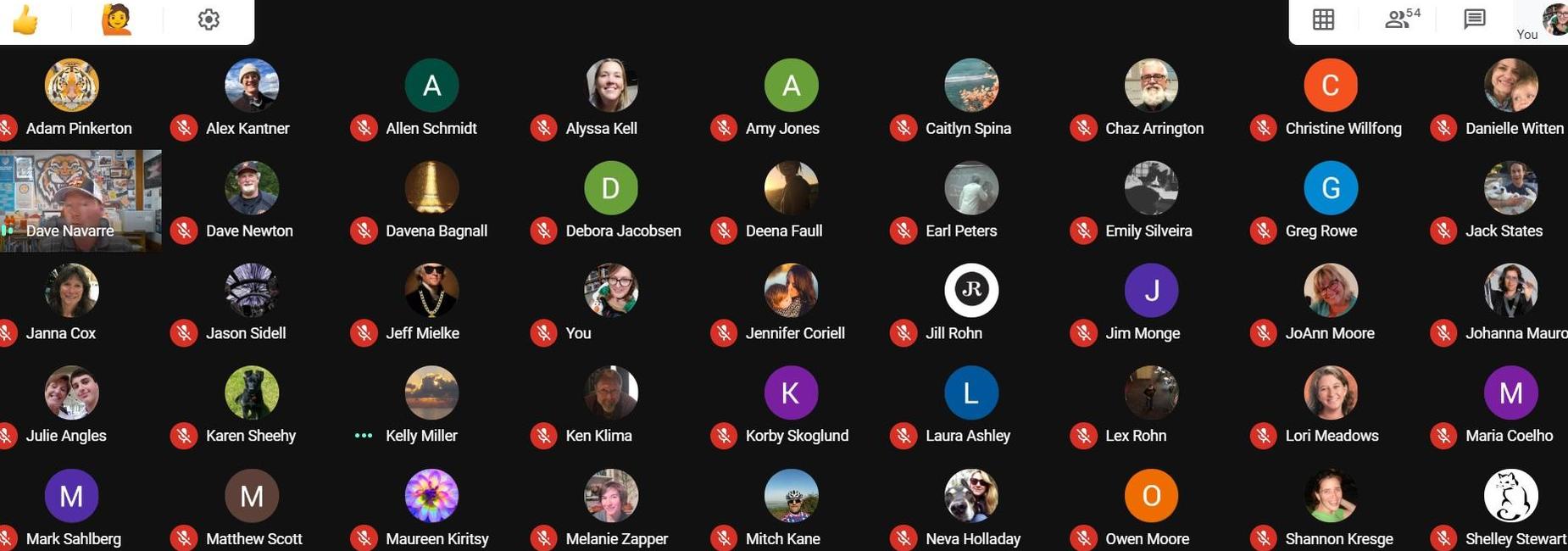Select Maureen Kiritsy's participant tile

(x=431, y=496)
